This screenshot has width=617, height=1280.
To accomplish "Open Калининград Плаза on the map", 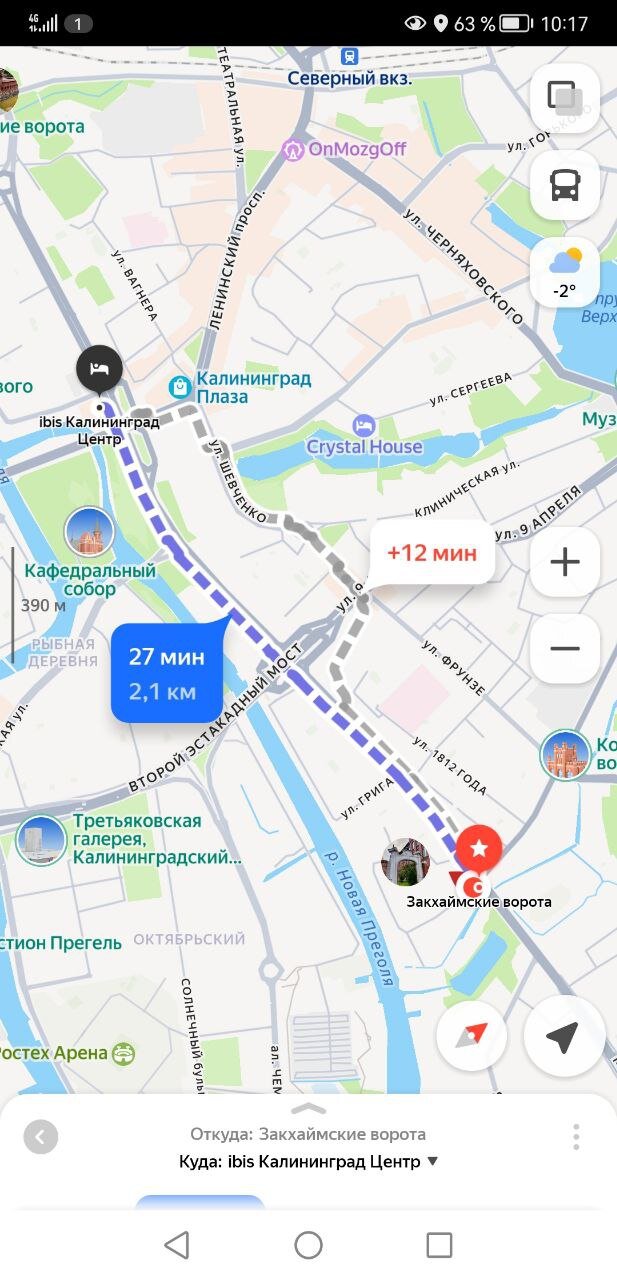I will point(180,386).
